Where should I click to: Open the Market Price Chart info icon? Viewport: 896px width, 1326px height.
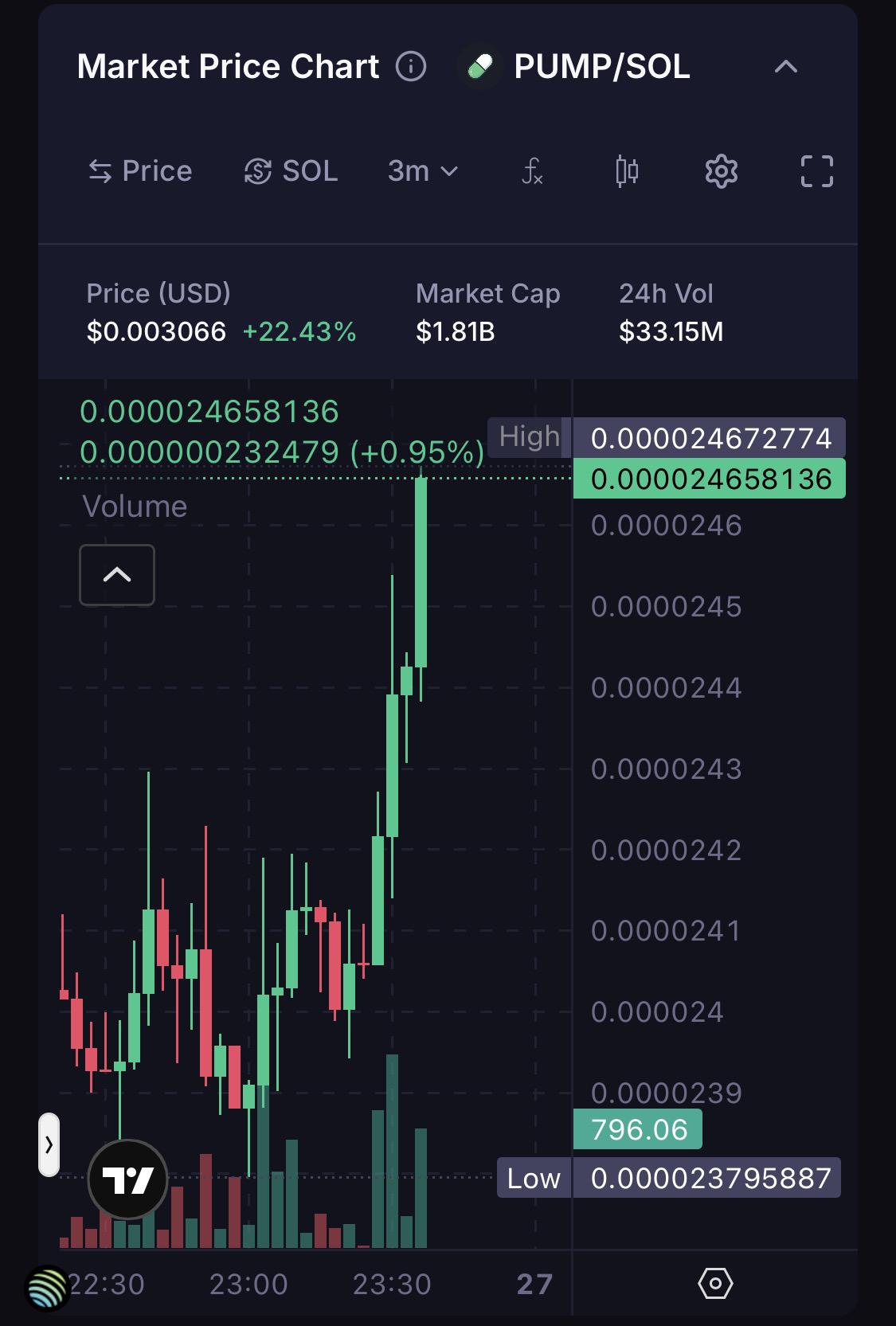[411, 66]
